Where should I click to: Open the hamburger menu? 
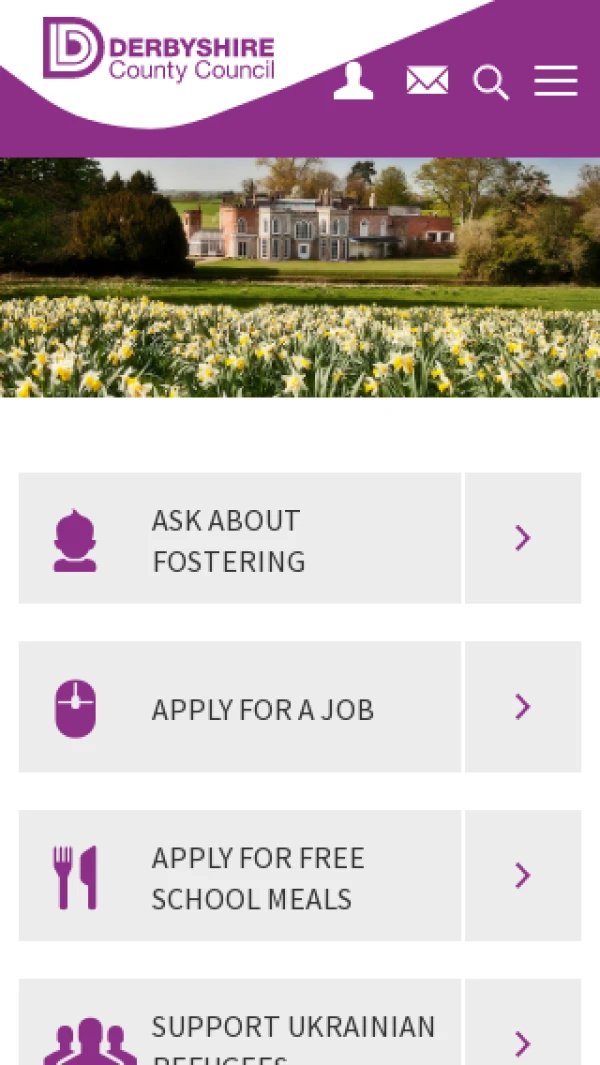pyautogui.click(x=555, y=81)
